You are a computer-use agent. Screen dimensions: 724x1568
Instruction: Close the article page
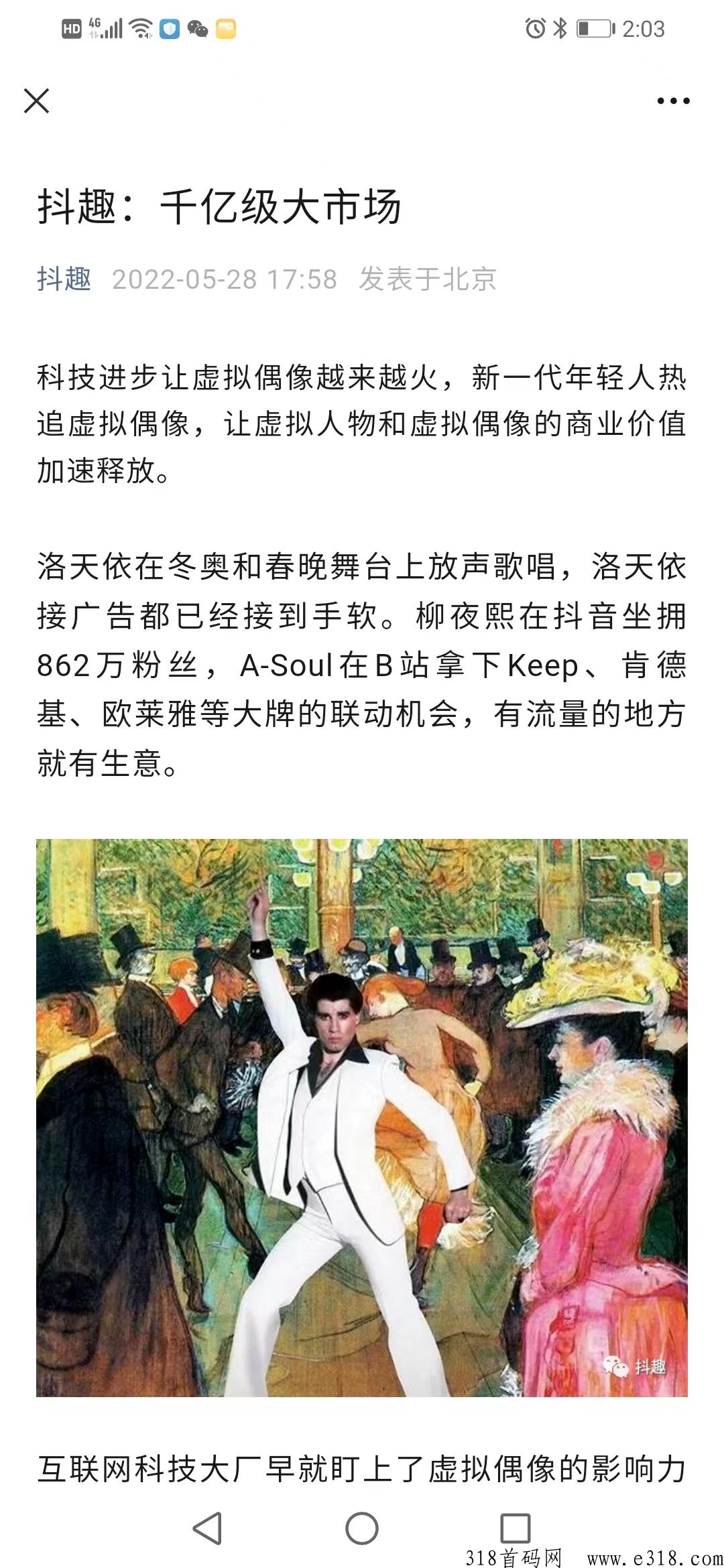coord(36,101)
